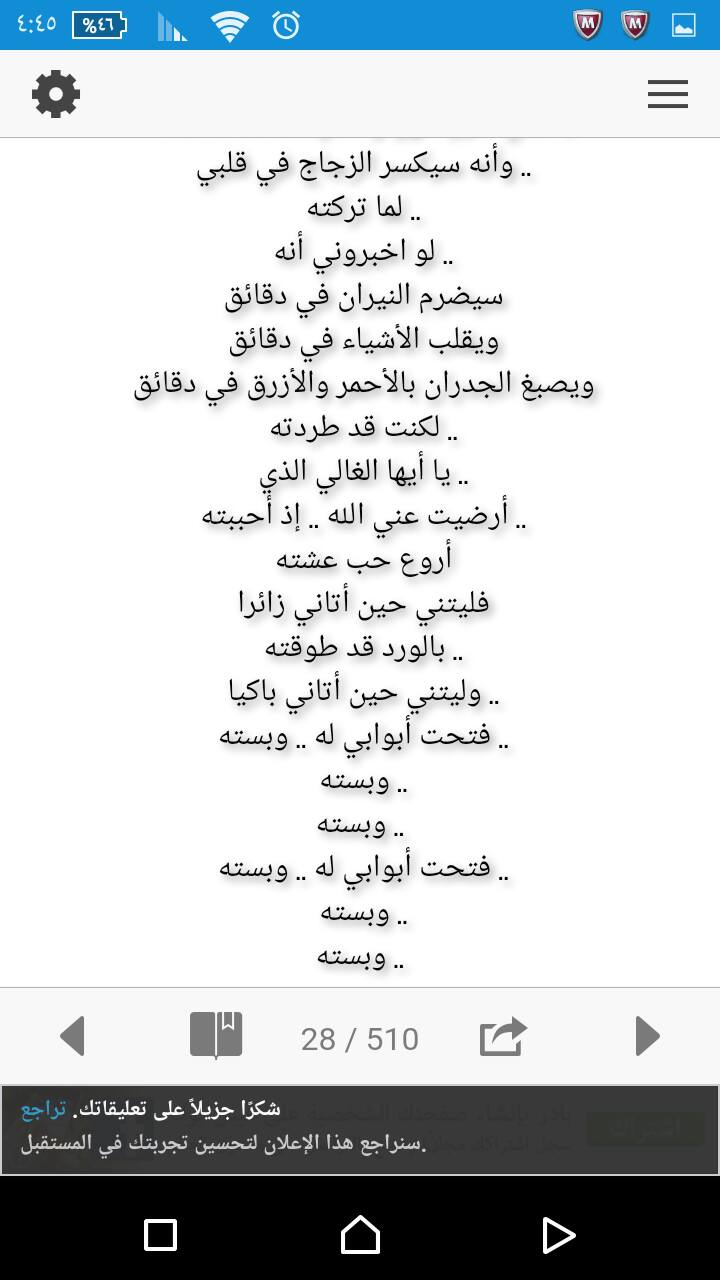Go to the next page arrow
The width and height of the screenshot is (720, 1280).
coord(648,1036)
